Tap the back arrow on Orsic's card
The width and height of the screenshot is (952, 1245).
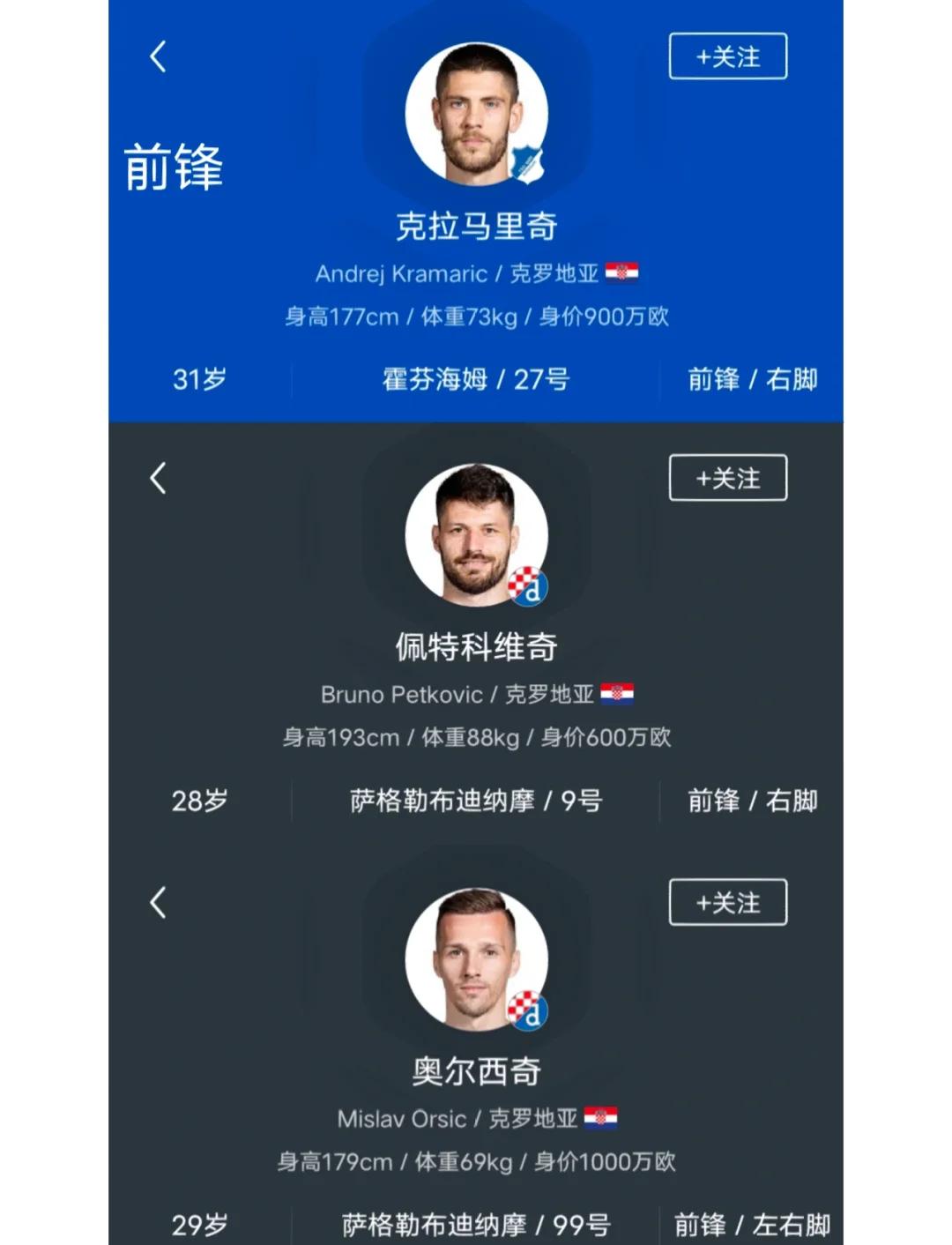pyautogui.click(x=158, y=901)
